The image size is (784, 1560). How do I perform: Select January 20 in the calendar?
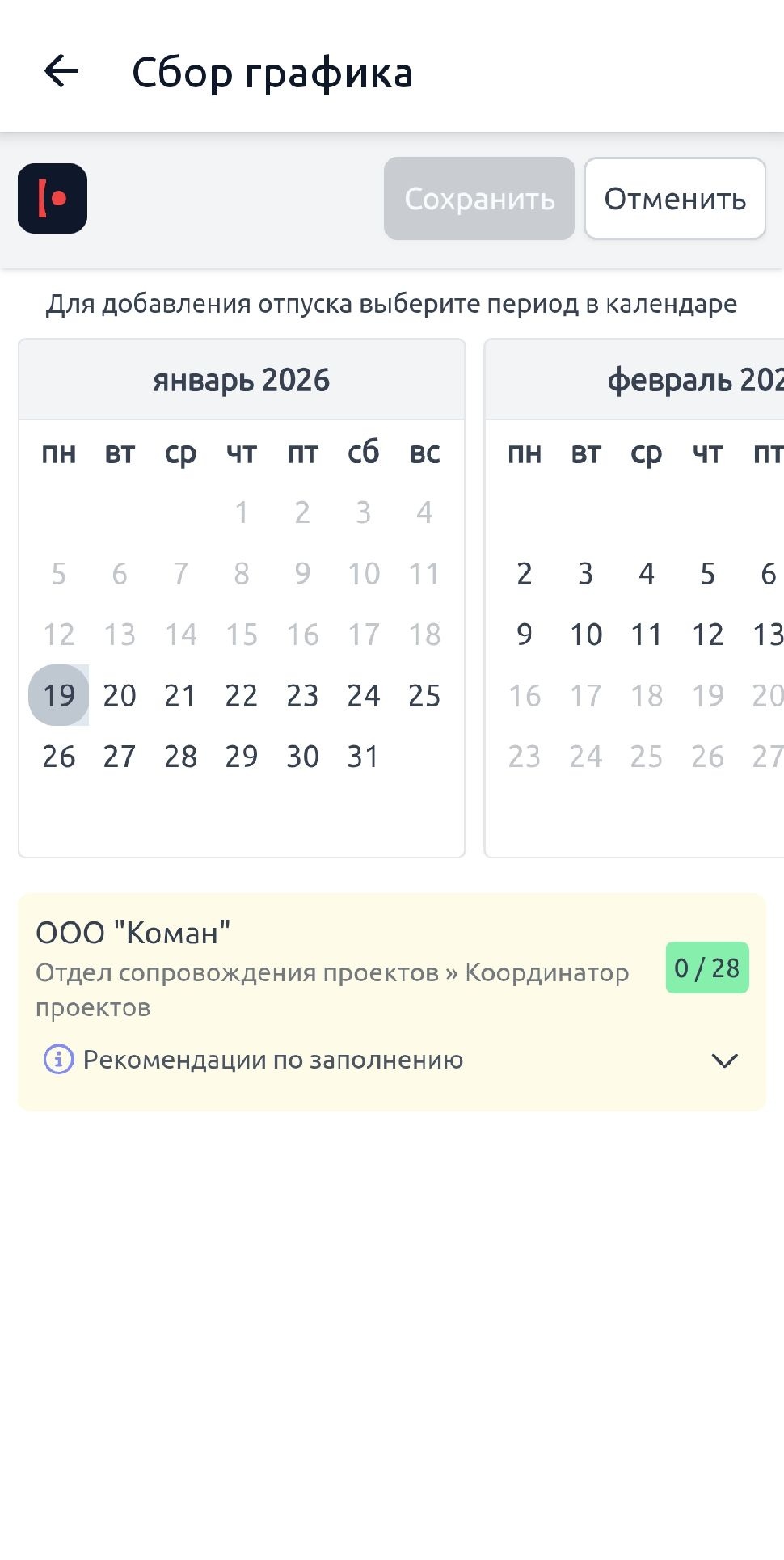(x=120, y=695)
